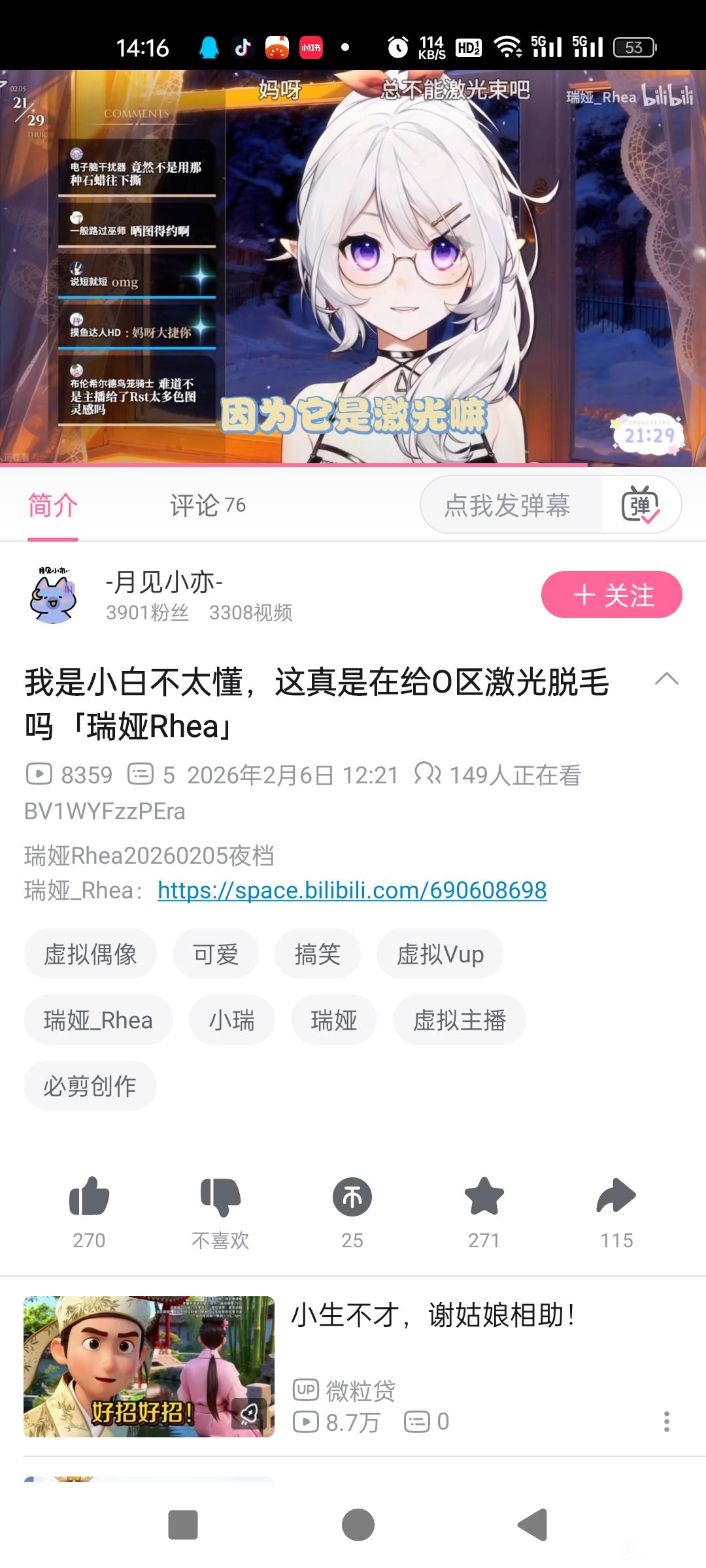
Task: Select the 虚拟偶像 tag
Action: (90, 955)
